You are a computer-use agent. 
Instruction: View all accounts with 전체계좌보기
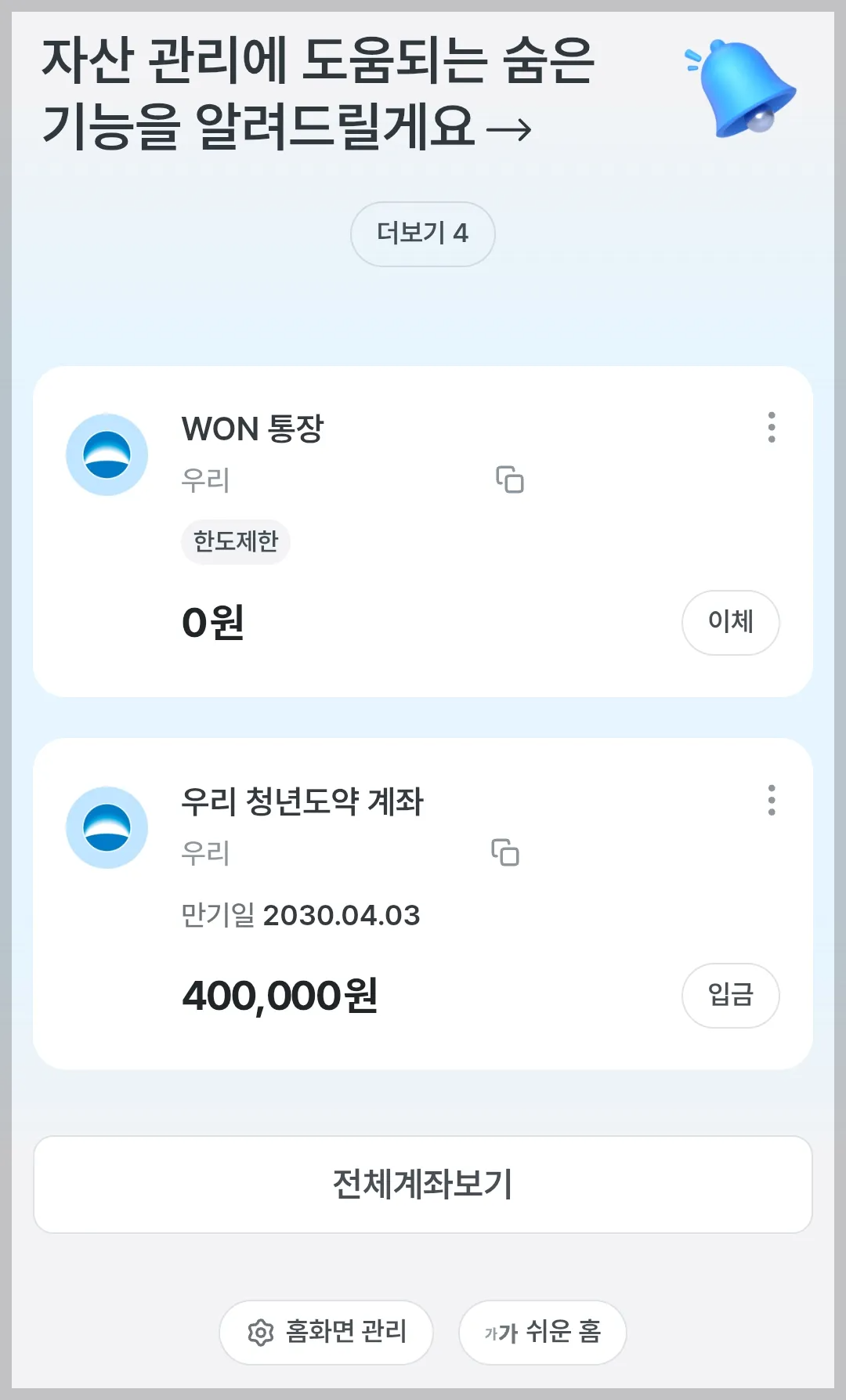422,1185
